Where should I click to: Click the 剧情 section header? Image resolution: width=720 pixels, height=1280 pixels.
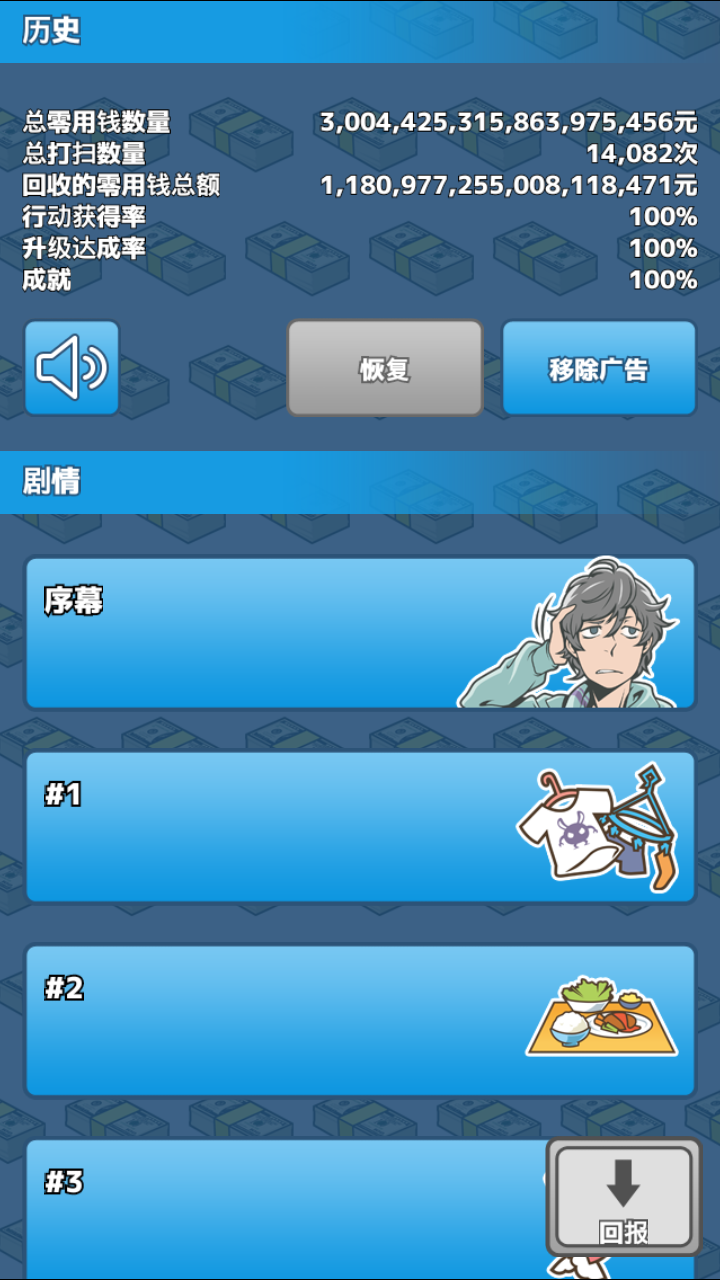point(360,482)
